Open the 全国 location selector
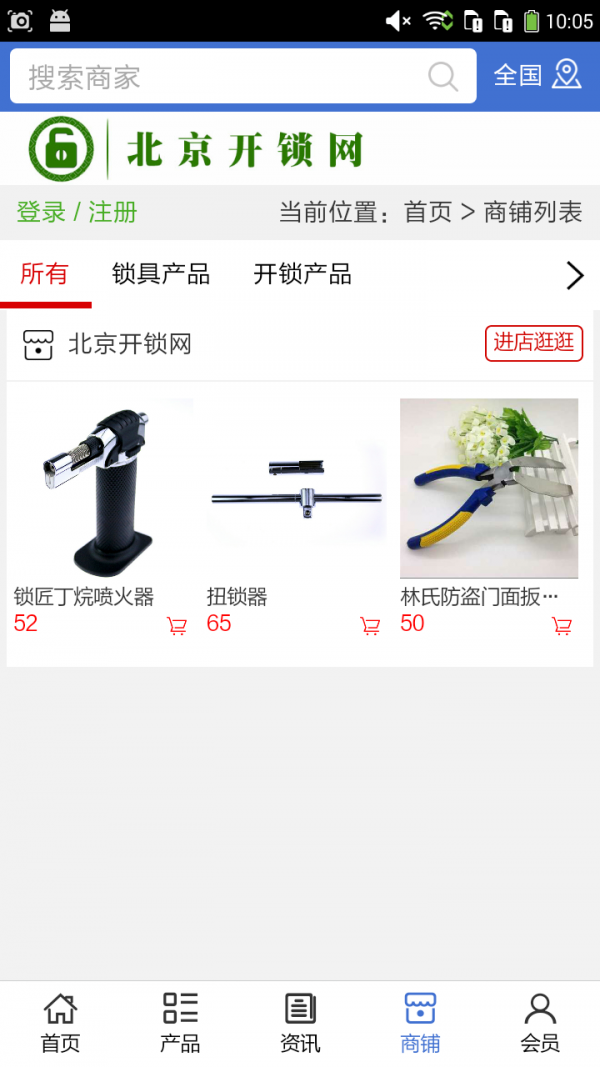The width and height of the screenshot is (600, 1067). [537, 75]
